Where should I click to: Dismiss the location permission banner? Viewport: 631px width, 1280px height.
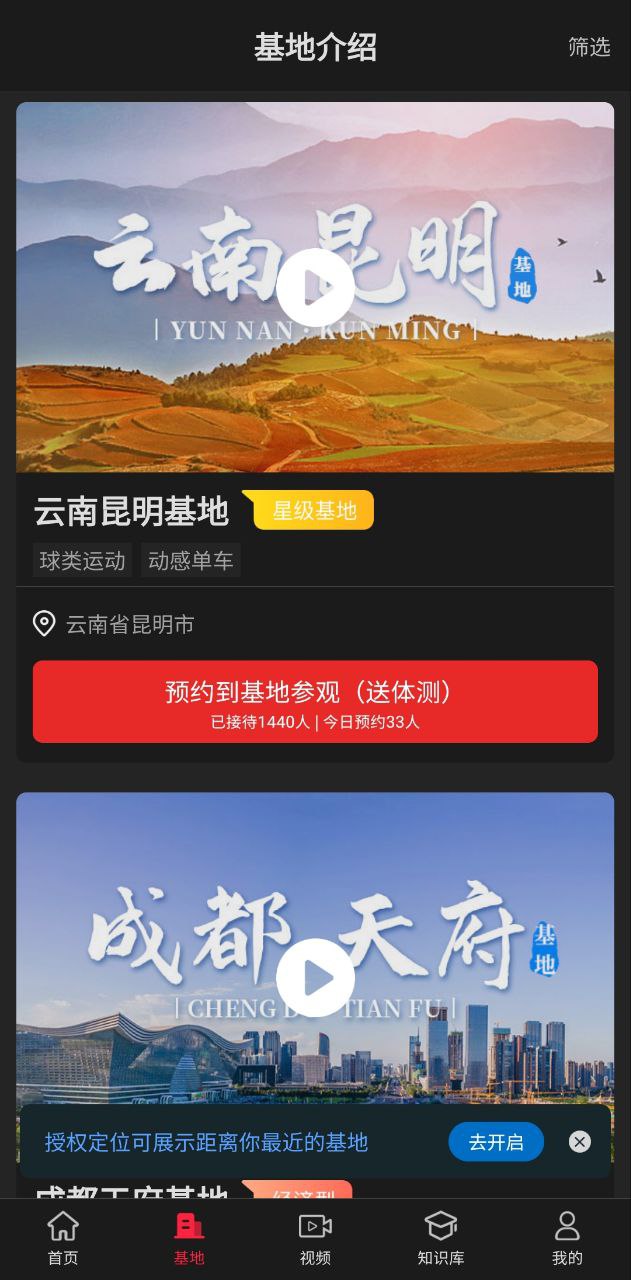[580, 1142]
